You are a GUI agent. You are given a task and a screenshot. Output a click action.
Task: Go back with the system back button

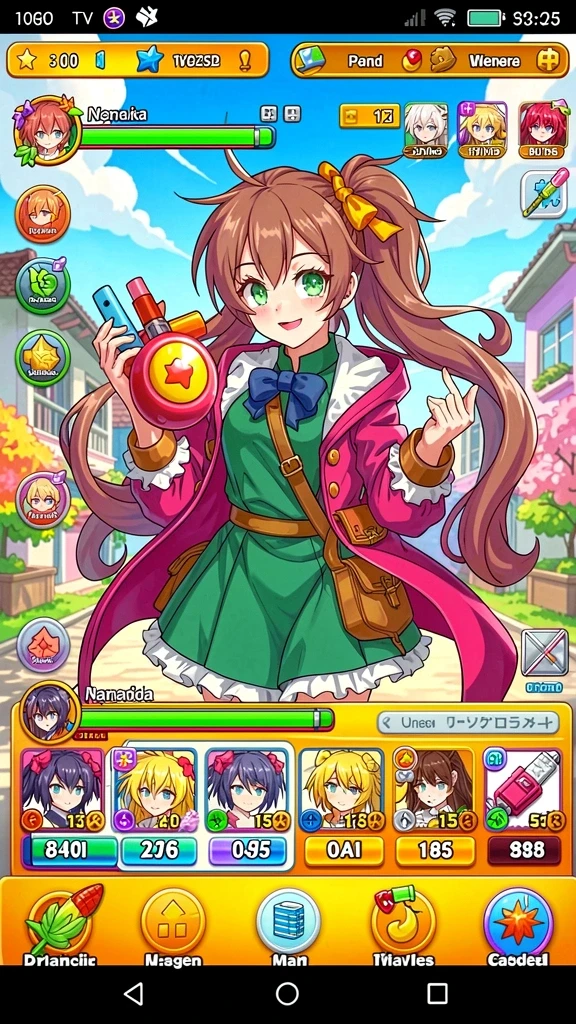point(134,994)
